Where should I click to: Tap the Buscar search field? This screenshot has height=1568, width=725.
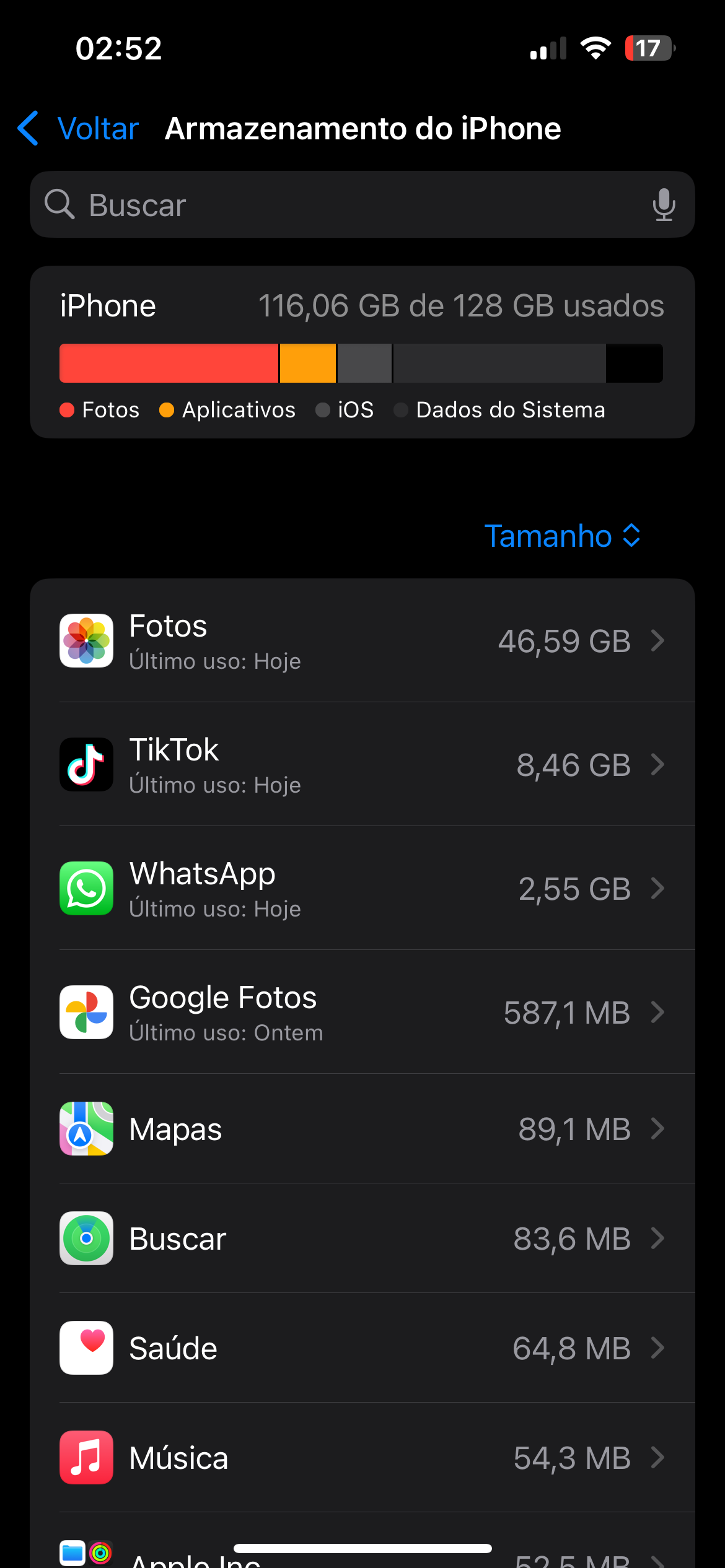347,205
